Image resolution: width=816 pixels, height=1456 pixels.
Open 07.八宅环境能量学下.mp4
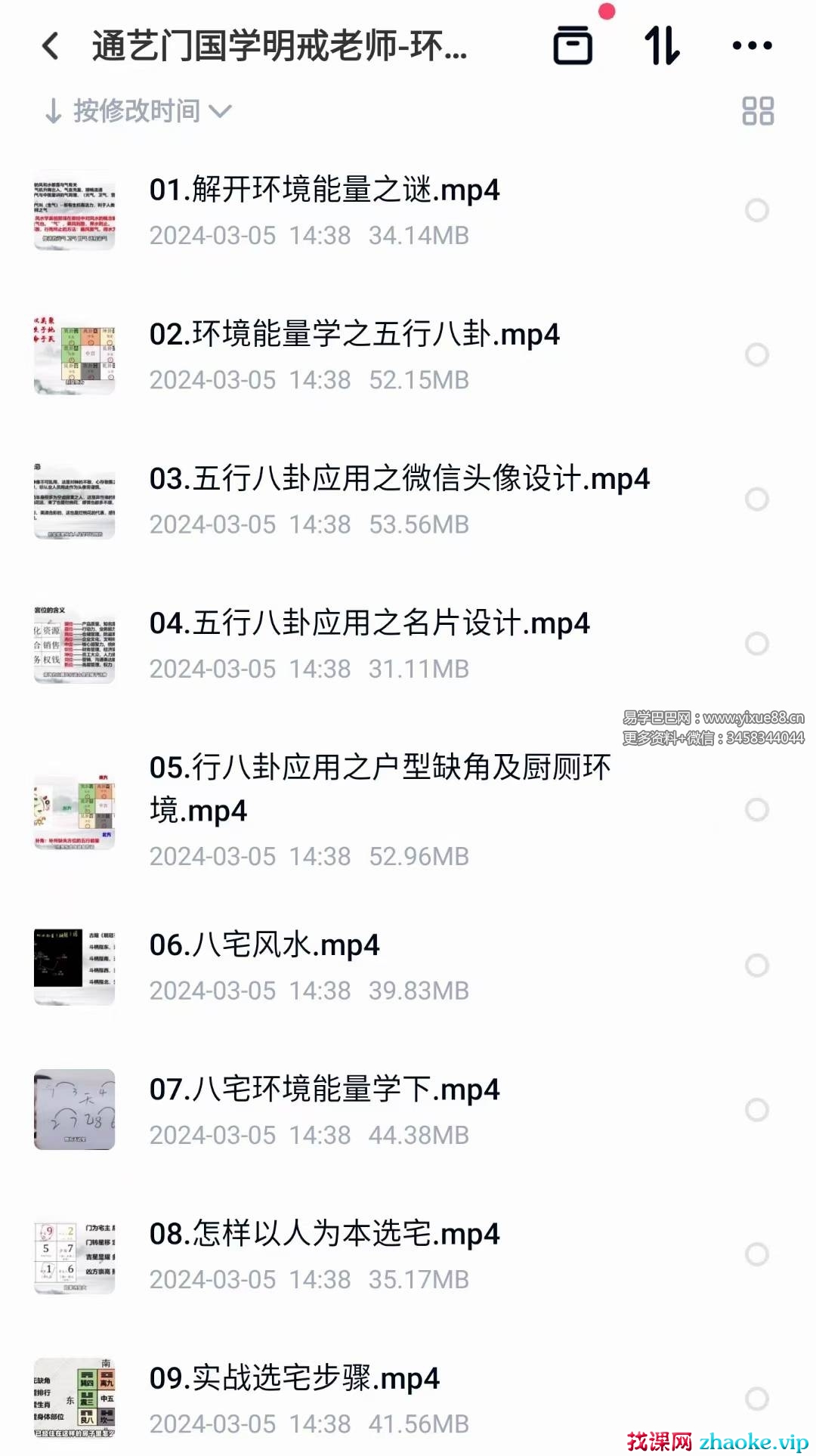pyautogui.click(x=325, y=1090)
